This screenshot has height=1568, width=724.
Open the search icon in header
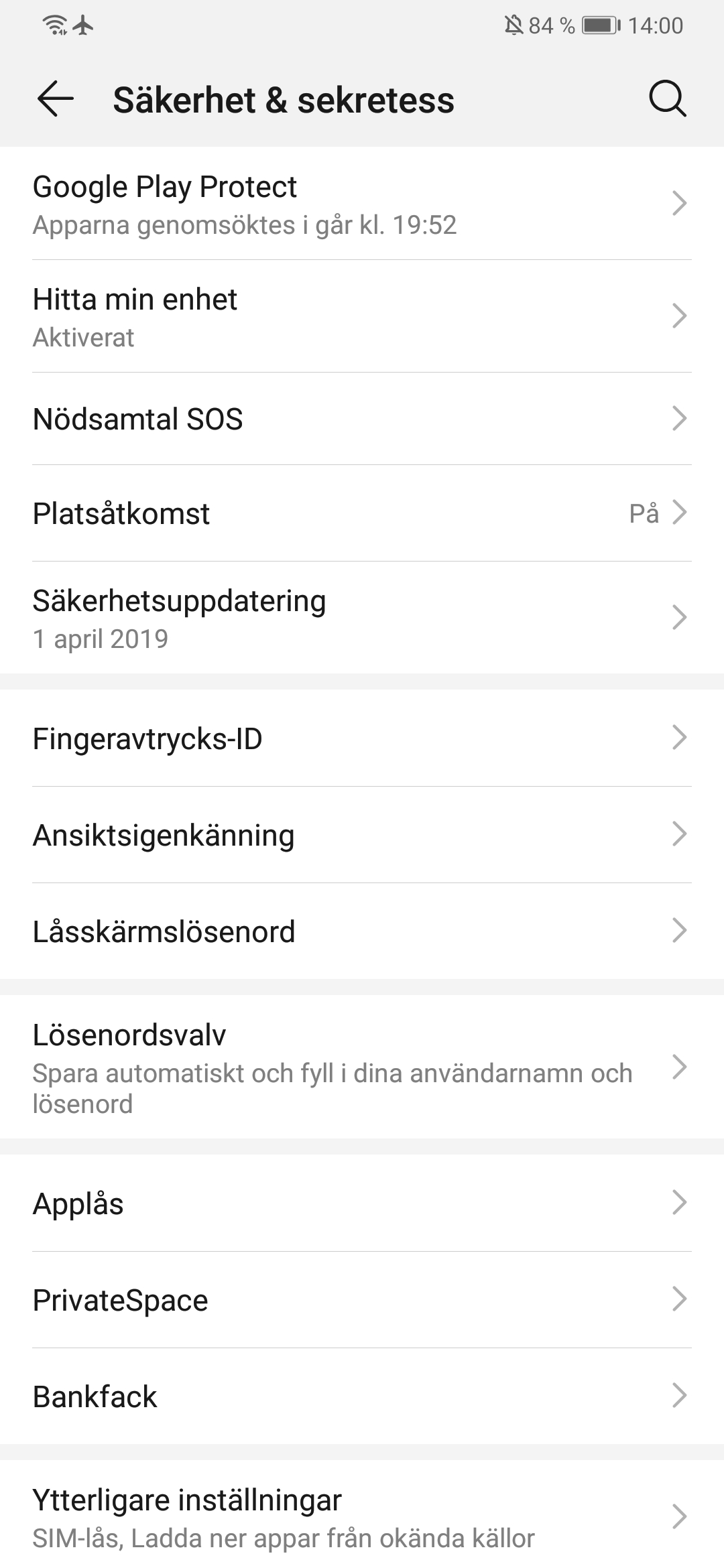(x=667, y=100)
